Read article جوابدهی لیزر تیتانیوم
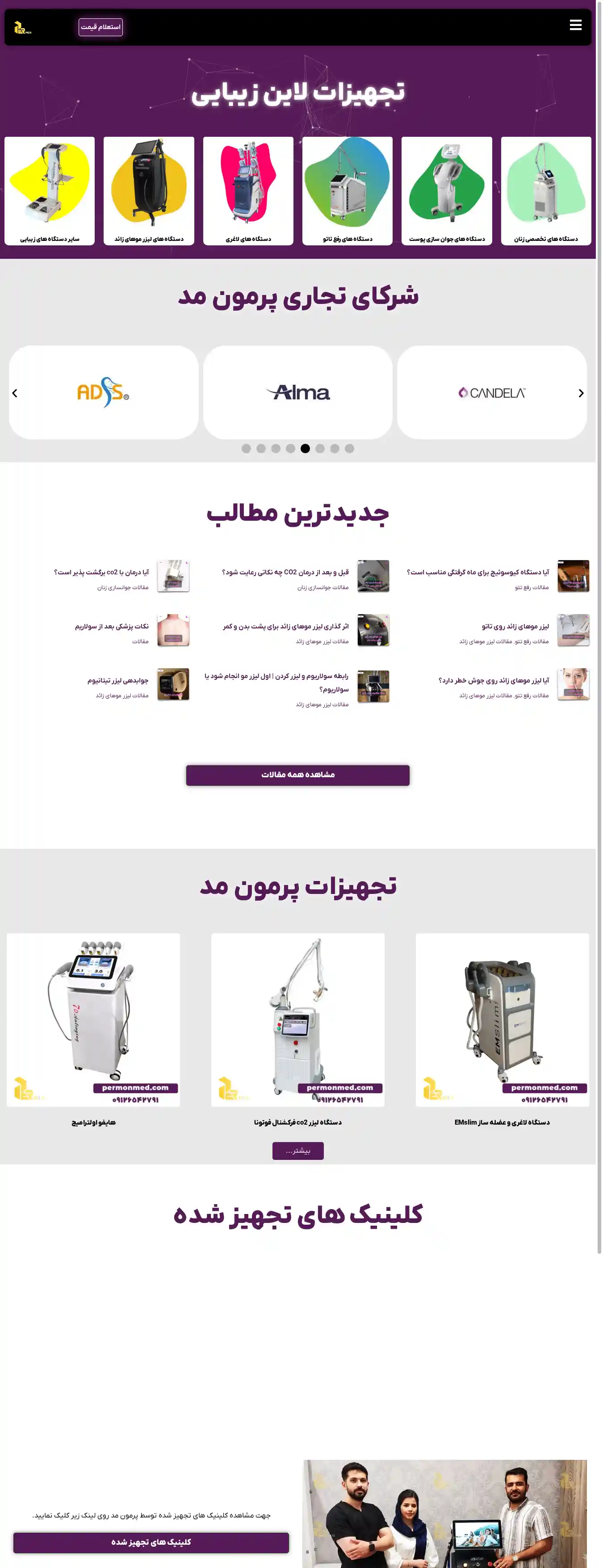Image resolution: width=603 pixels, height=1568 pixels. (117, 680)
